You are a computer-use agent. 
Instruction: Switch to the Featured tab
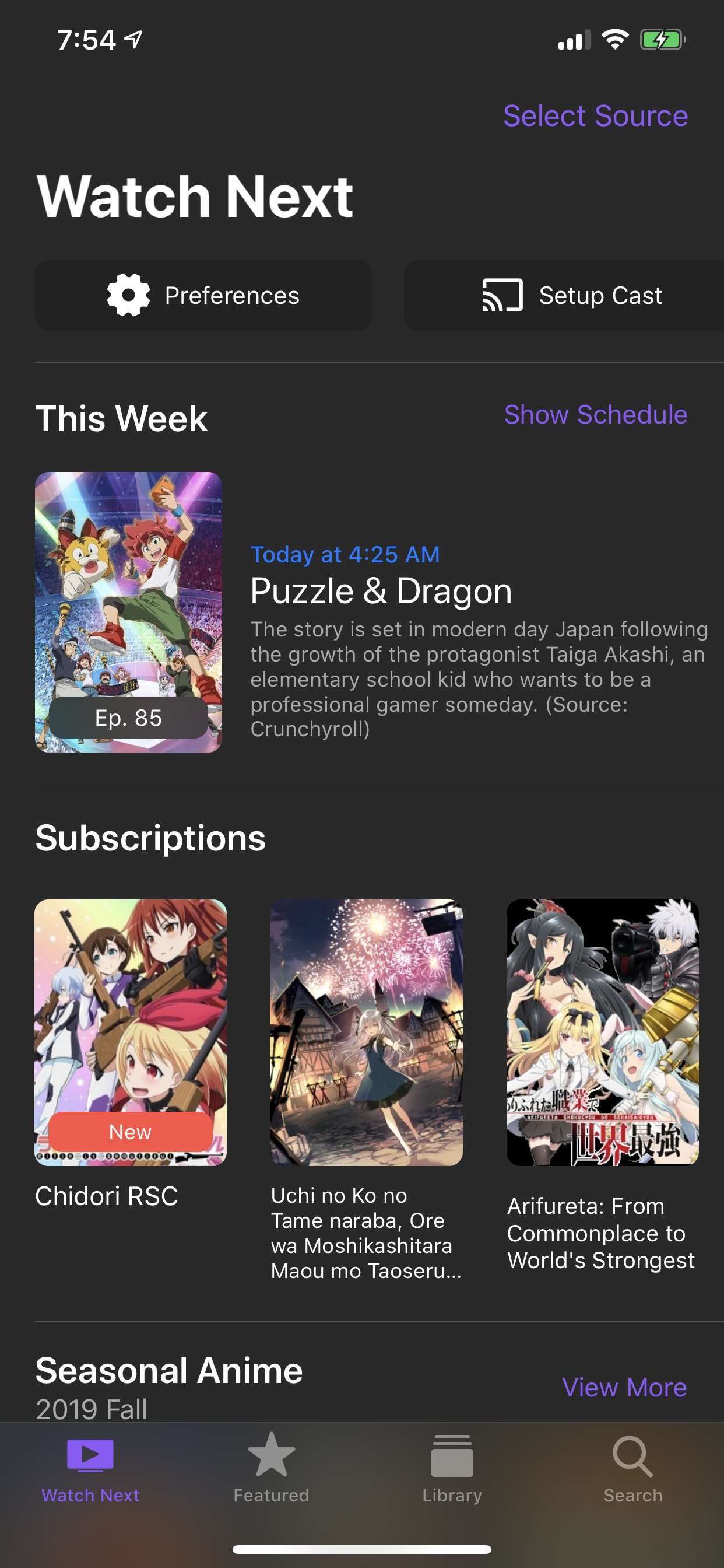coord(271,1468)
